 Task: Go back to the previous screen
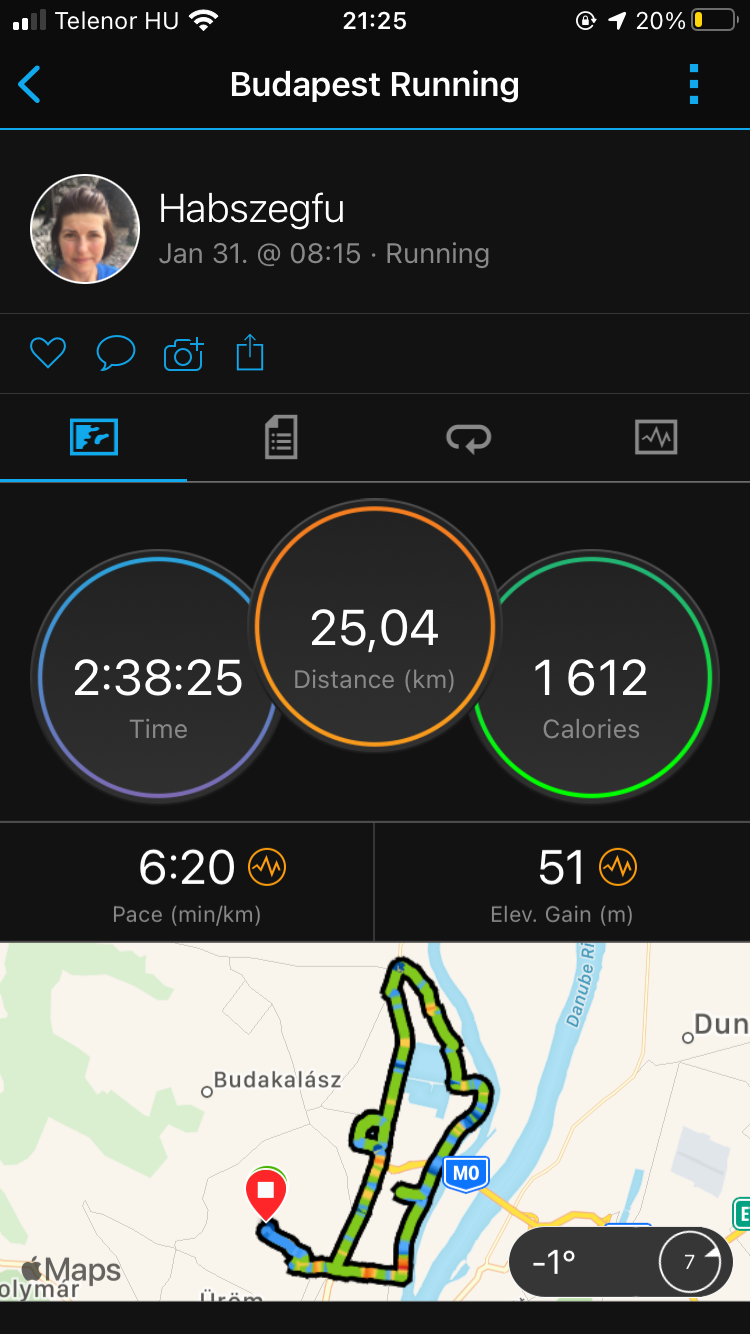[x=30, y=85]
